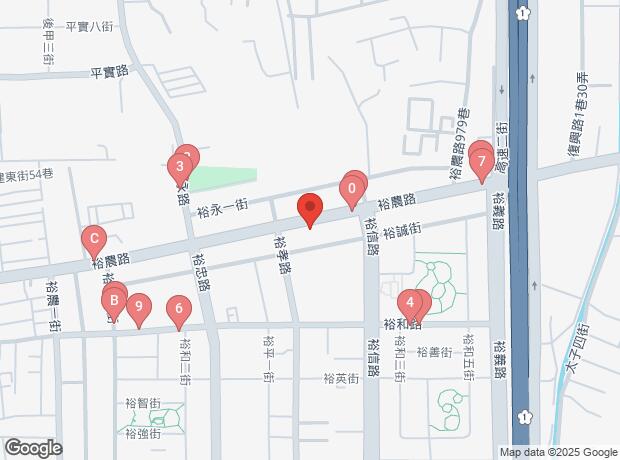Select map marker number 6
Screen dimensions: 620x460
[178, 309]
